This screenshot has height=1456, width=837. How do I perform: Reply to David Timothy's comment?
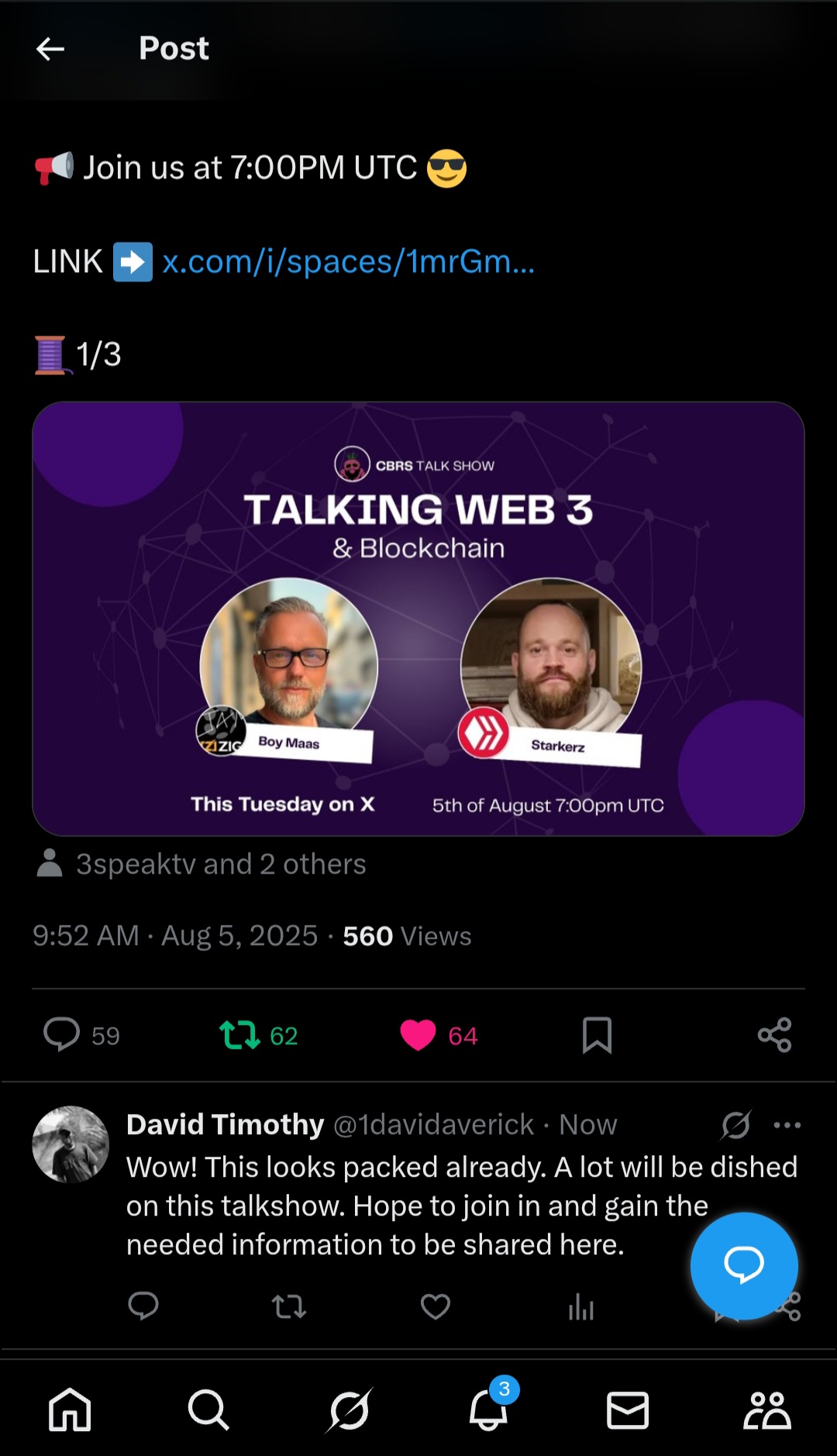[143, 1306]
